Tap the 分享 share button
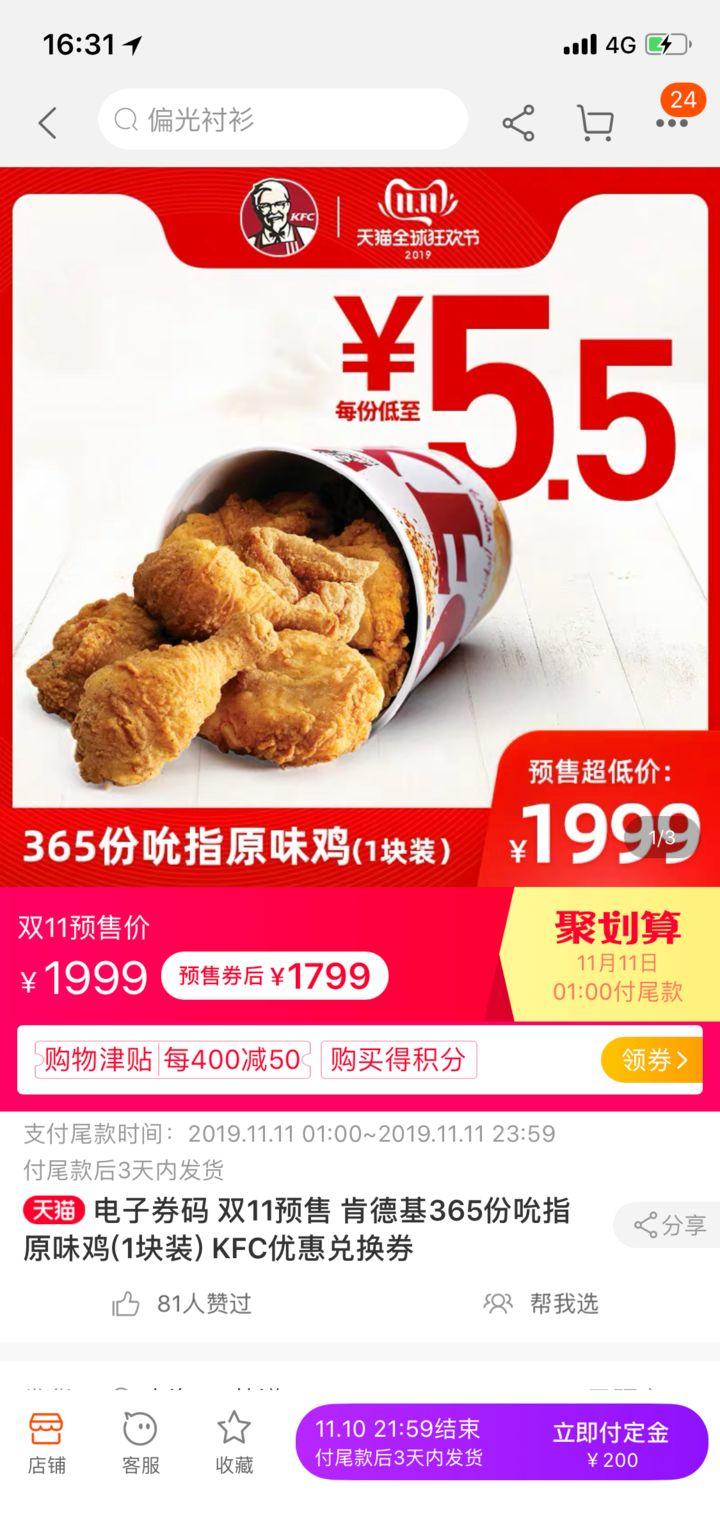 point(669,1225)
